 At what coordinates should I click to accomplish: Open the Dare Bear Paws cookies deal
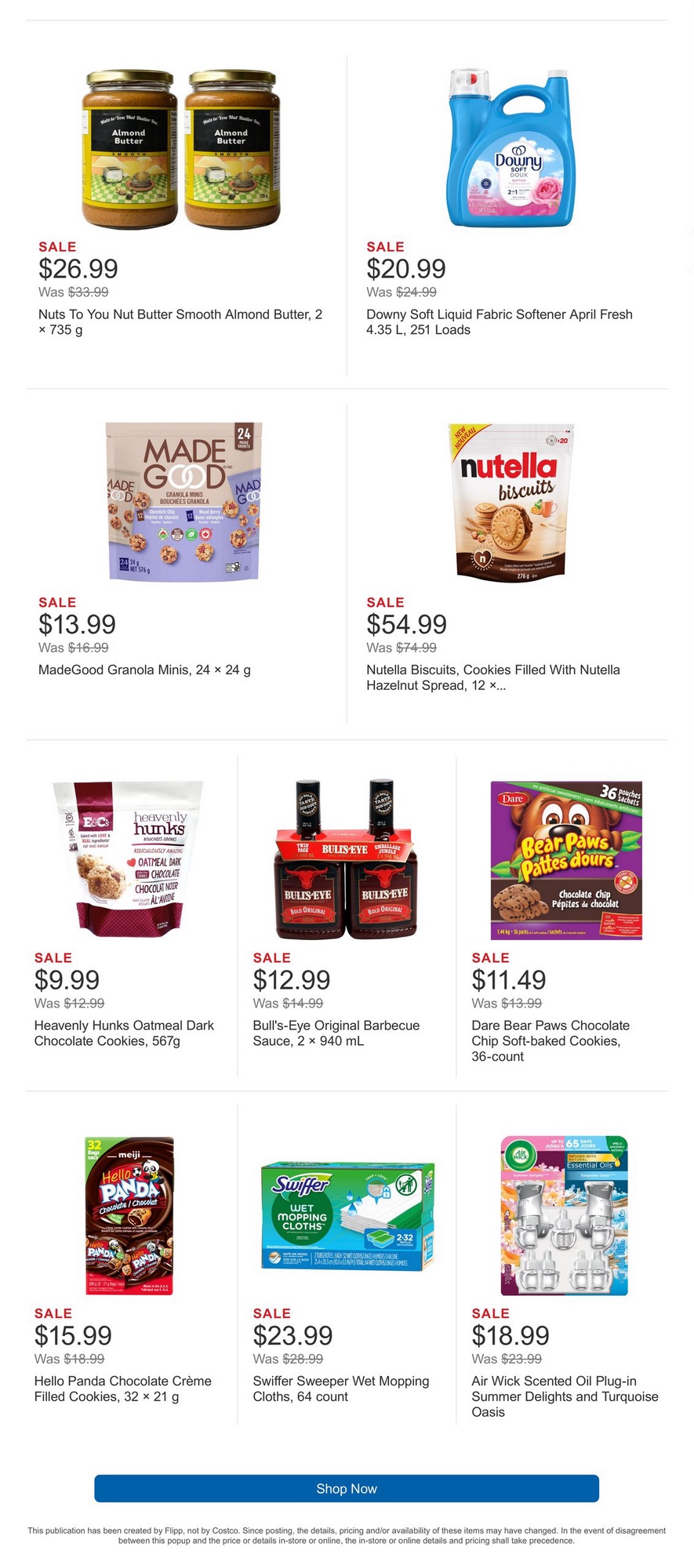click(561, 916)
